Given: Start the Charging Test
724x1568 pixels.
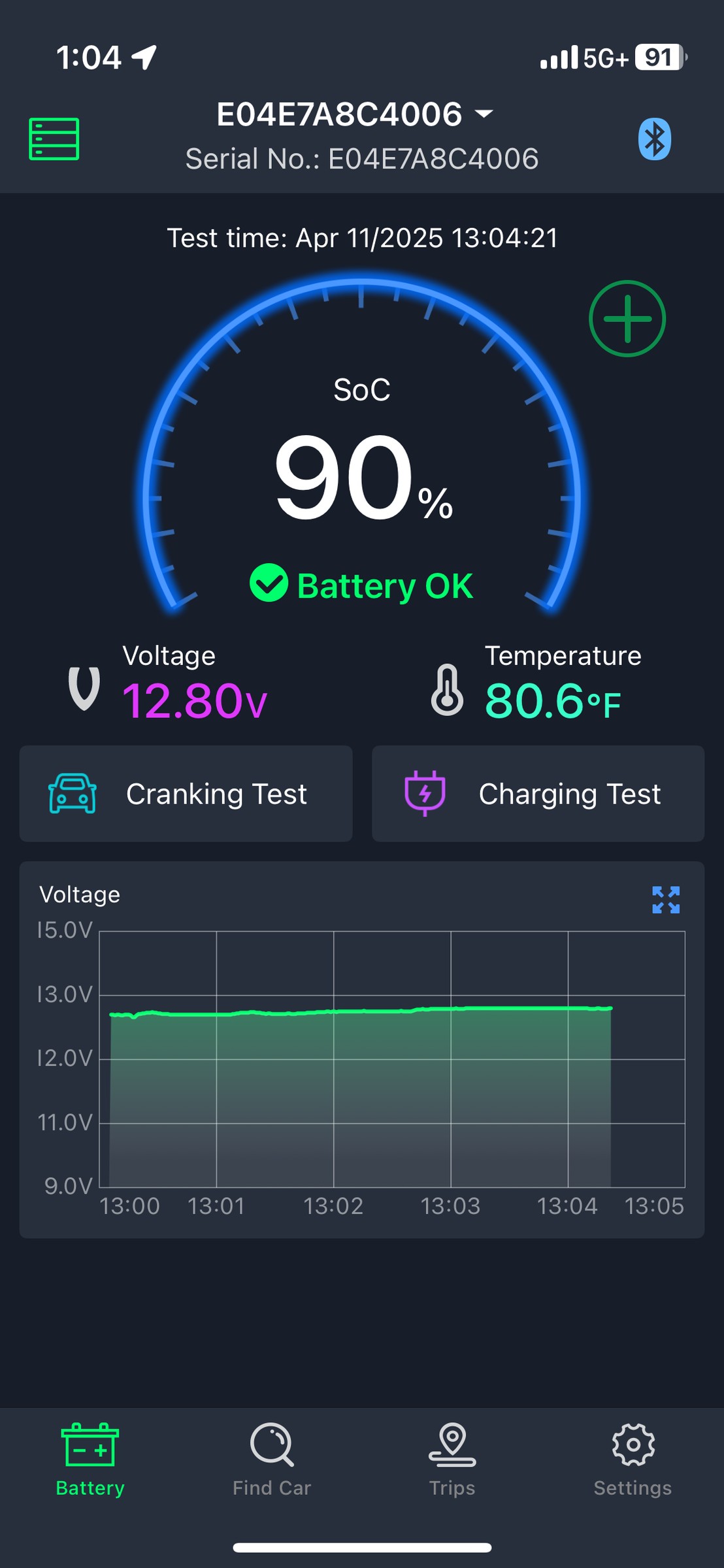Looking at the screenshot, I should (538, 794).
